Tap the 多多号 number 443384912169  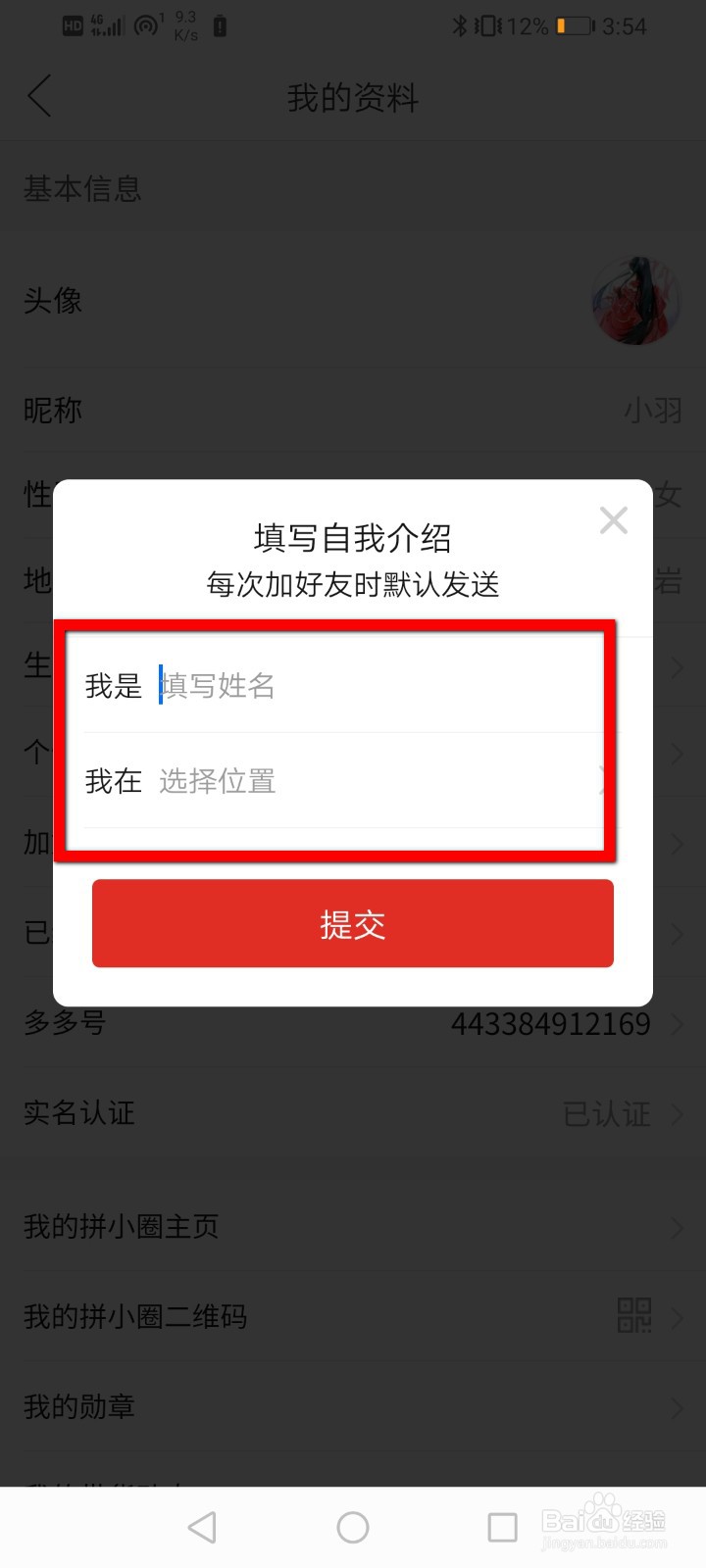point(549,1023)
